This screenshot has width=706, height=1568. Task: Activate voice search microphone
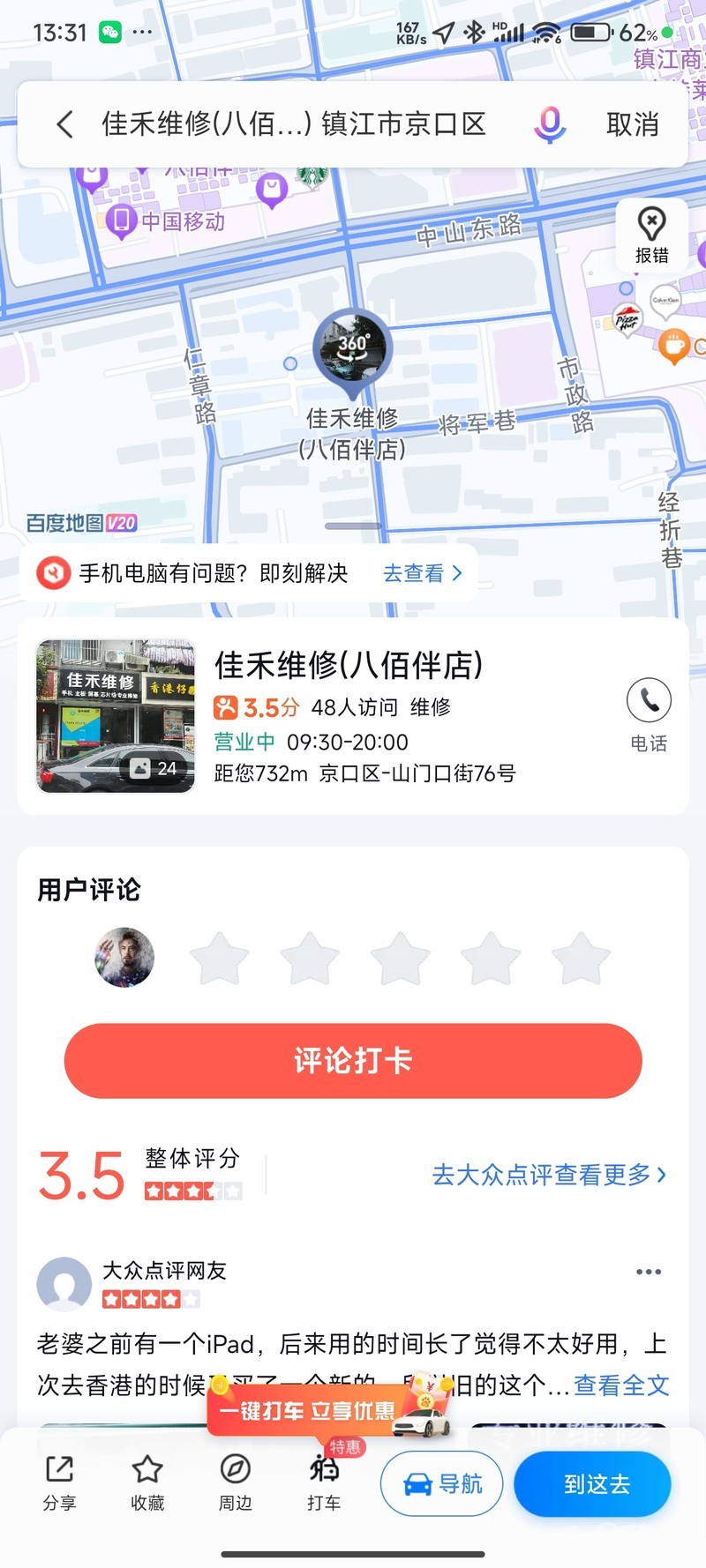549,124
